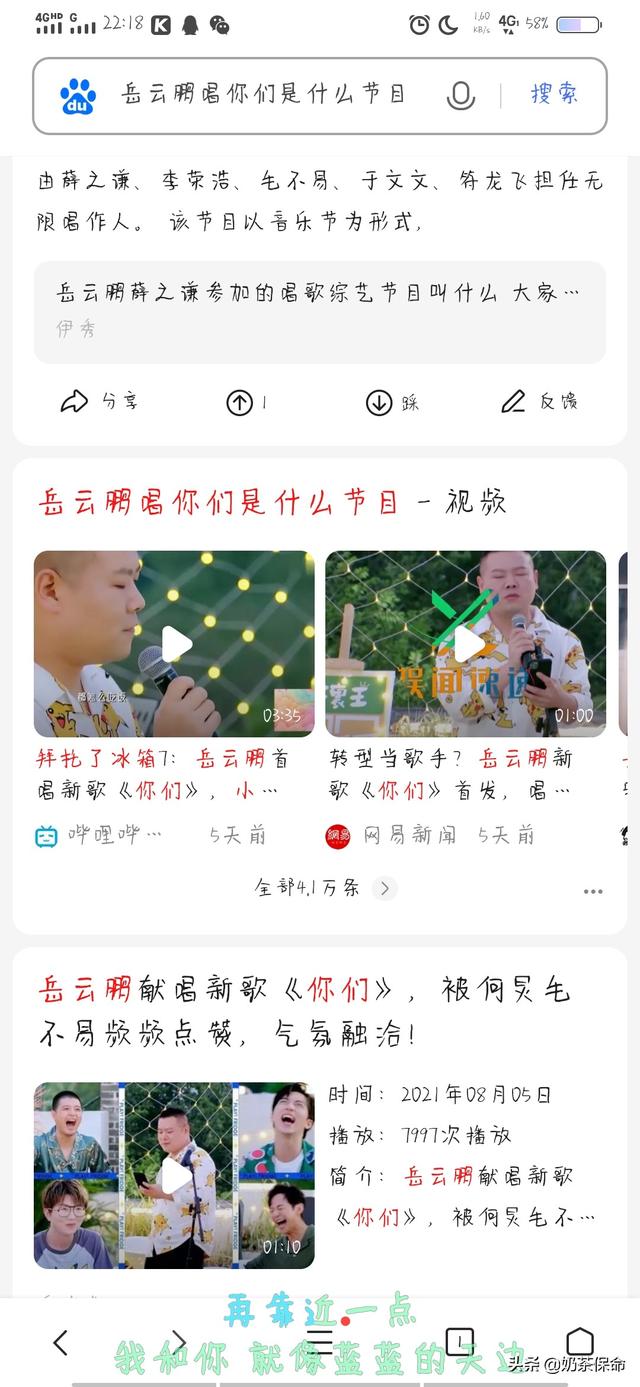Viewport: 640px width, 1387px height.
Task: Give feedback via 反馈
Action: click(x=539, y=402)
